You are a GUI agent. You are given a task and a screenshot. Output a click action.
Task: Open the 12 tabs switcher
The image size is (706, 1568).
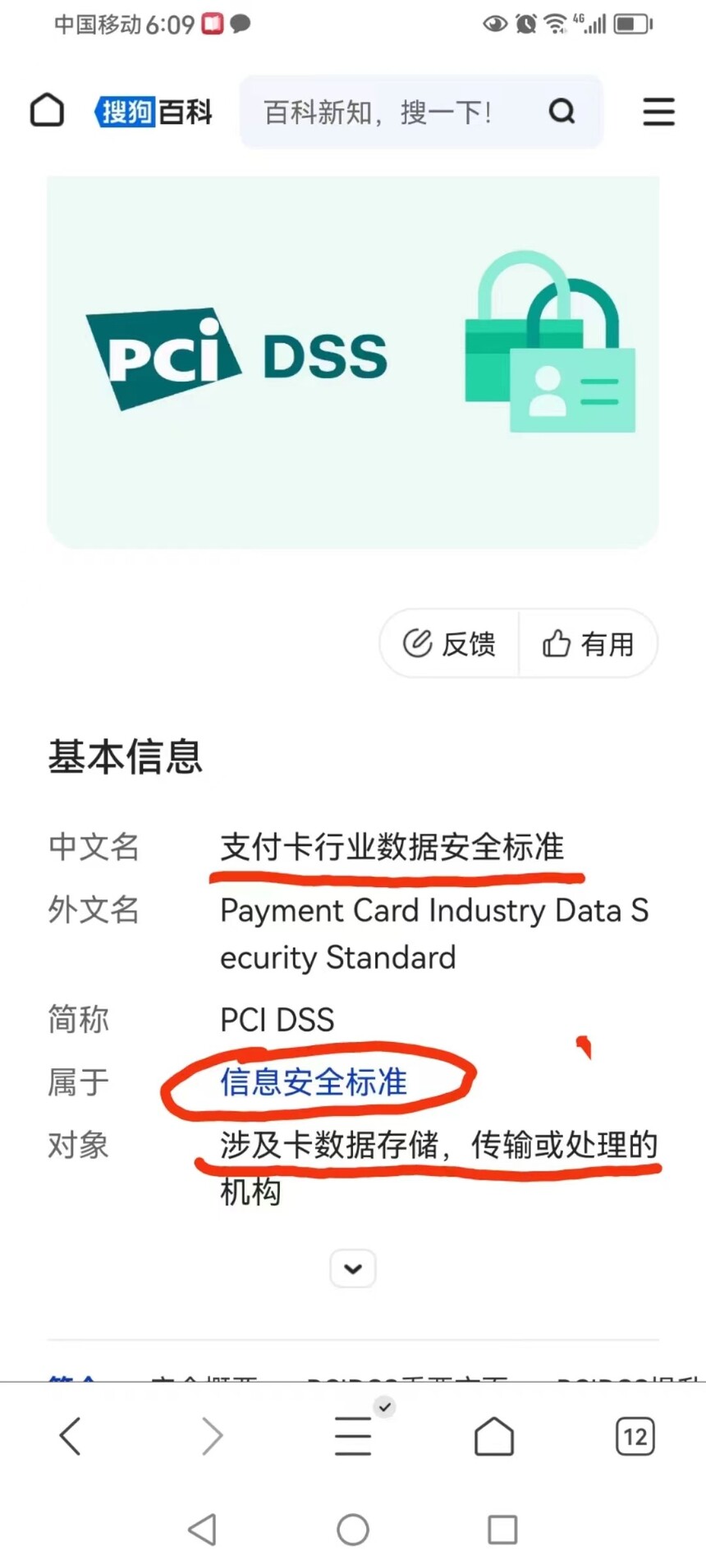tap(635, 1436)
